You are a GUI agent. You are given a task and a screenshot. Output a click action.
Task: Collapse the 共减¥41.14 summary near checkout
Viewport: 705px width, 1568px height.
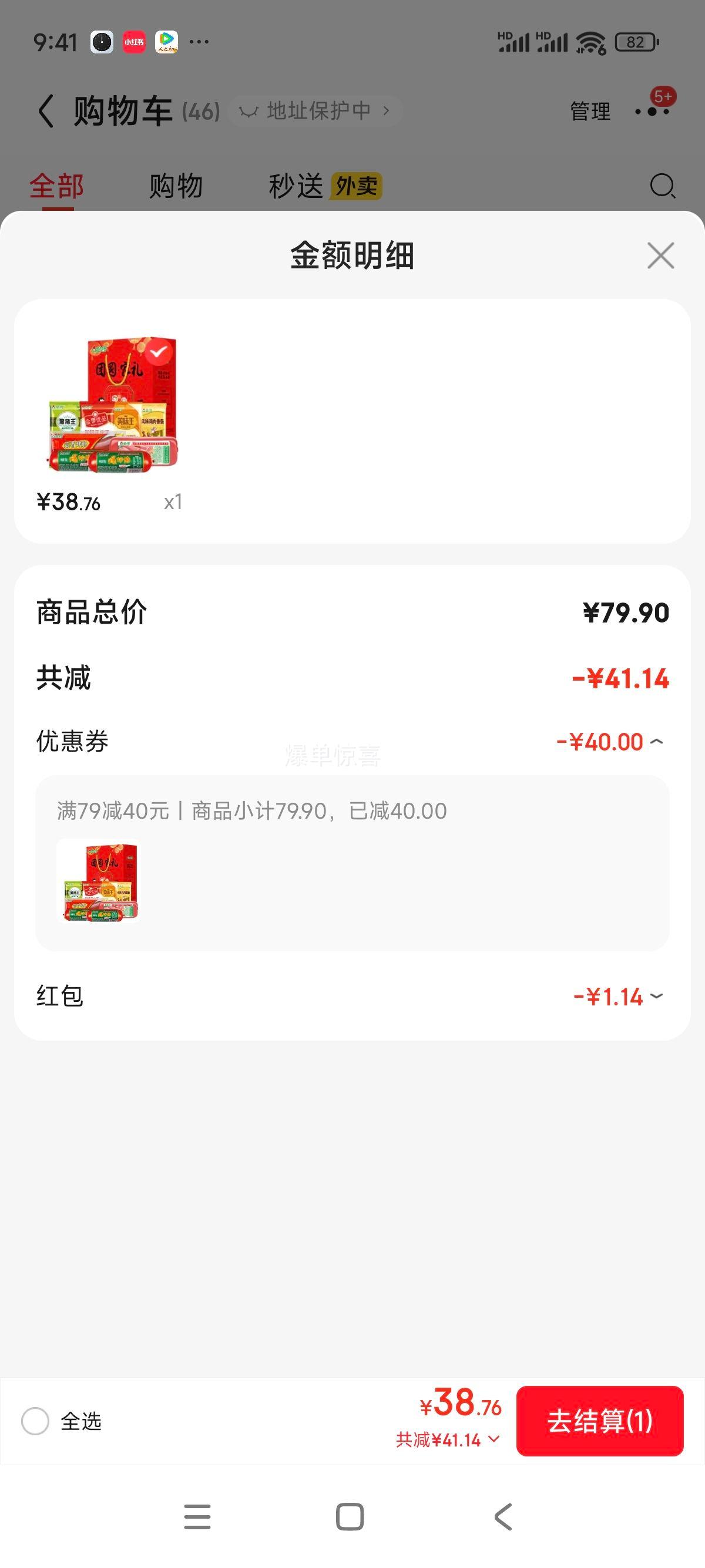click(x=448, y=1440)
